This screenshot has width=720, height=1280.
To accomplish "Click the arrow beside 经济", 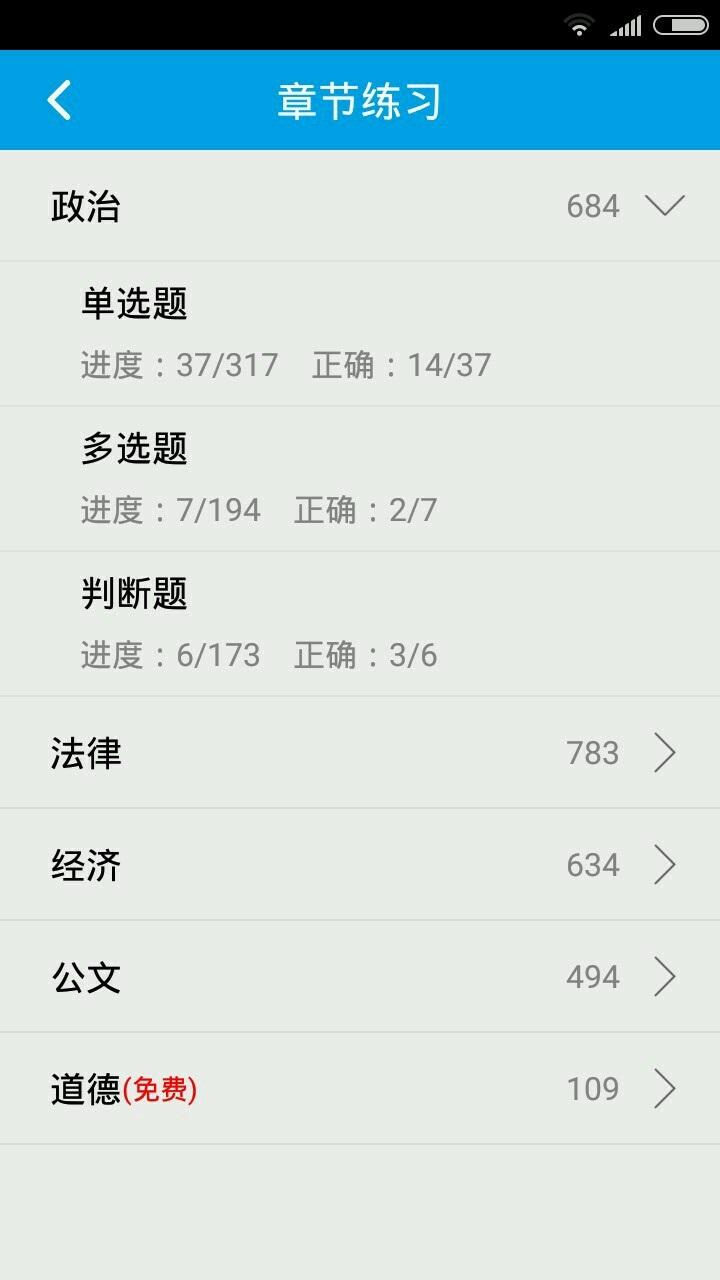I will [664, 865].
